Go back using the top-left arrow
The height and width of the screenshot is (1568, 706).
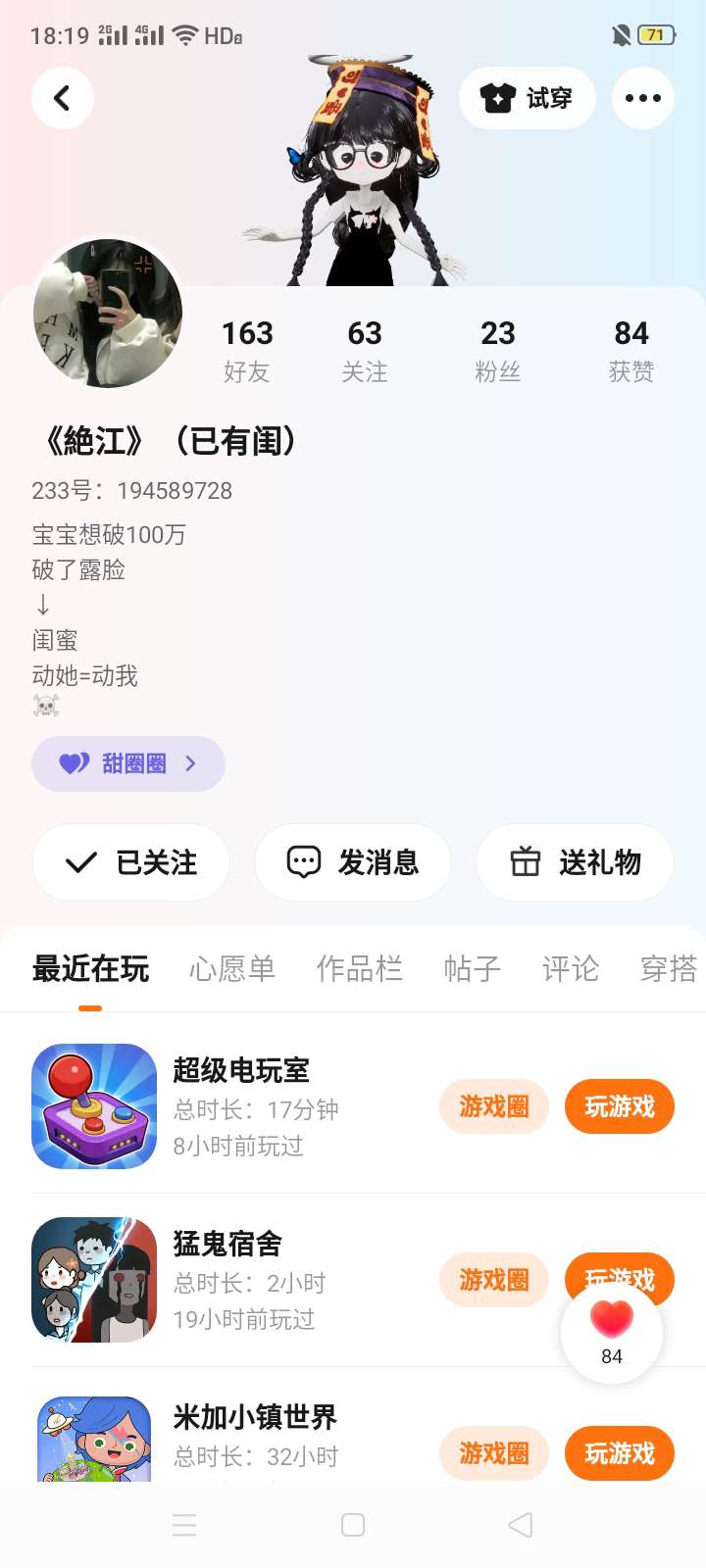pyautogui.click(x=63, y=98)
